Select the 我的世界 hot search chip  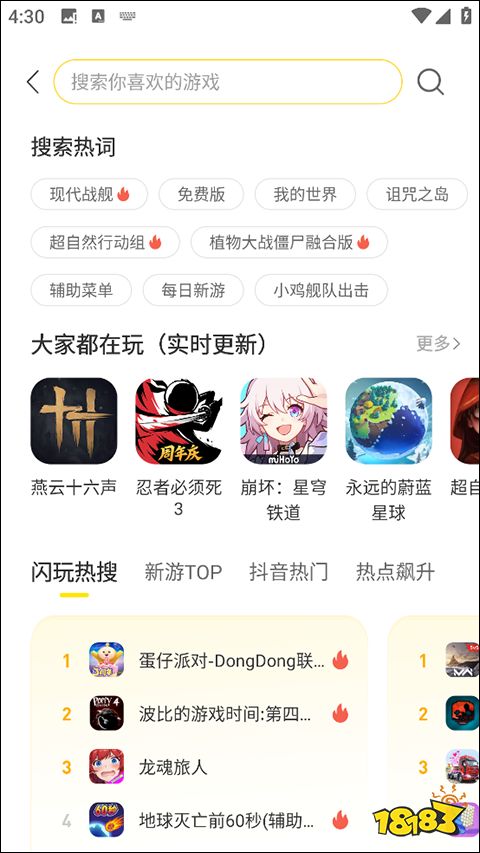coord(305,194)
